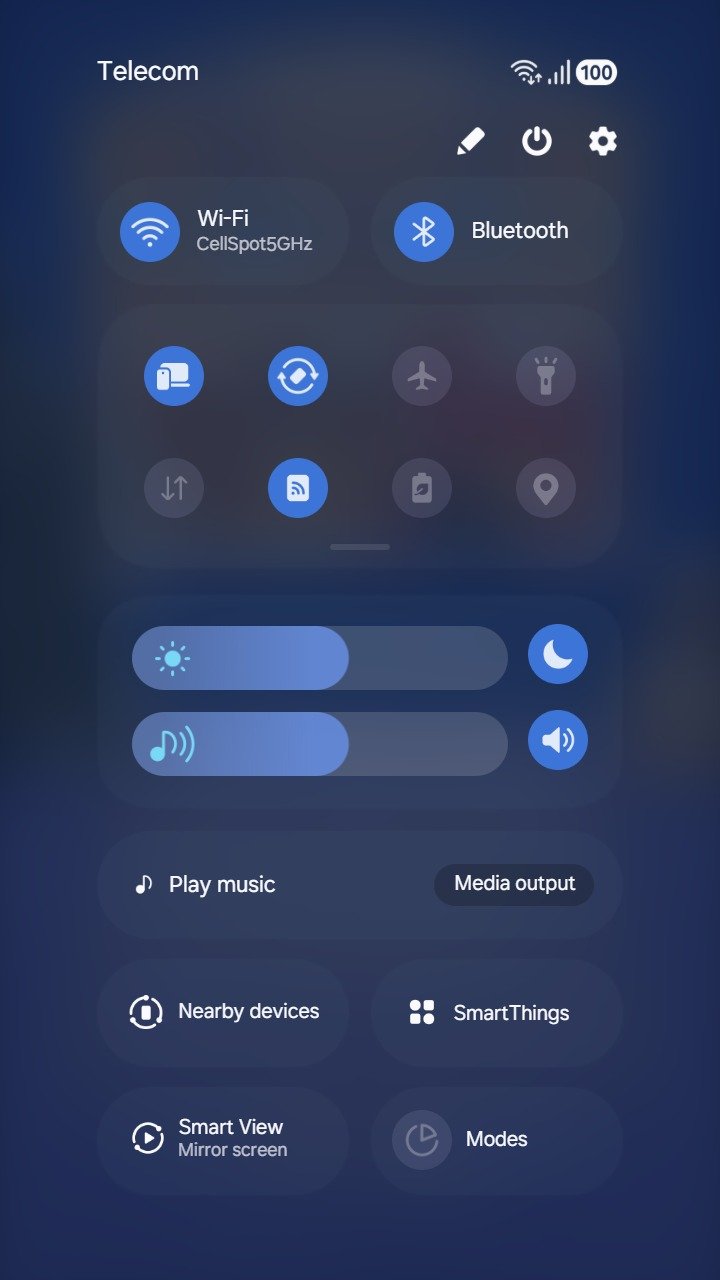
Task: Turn off Bluetooth
Action: coord(424,231)
